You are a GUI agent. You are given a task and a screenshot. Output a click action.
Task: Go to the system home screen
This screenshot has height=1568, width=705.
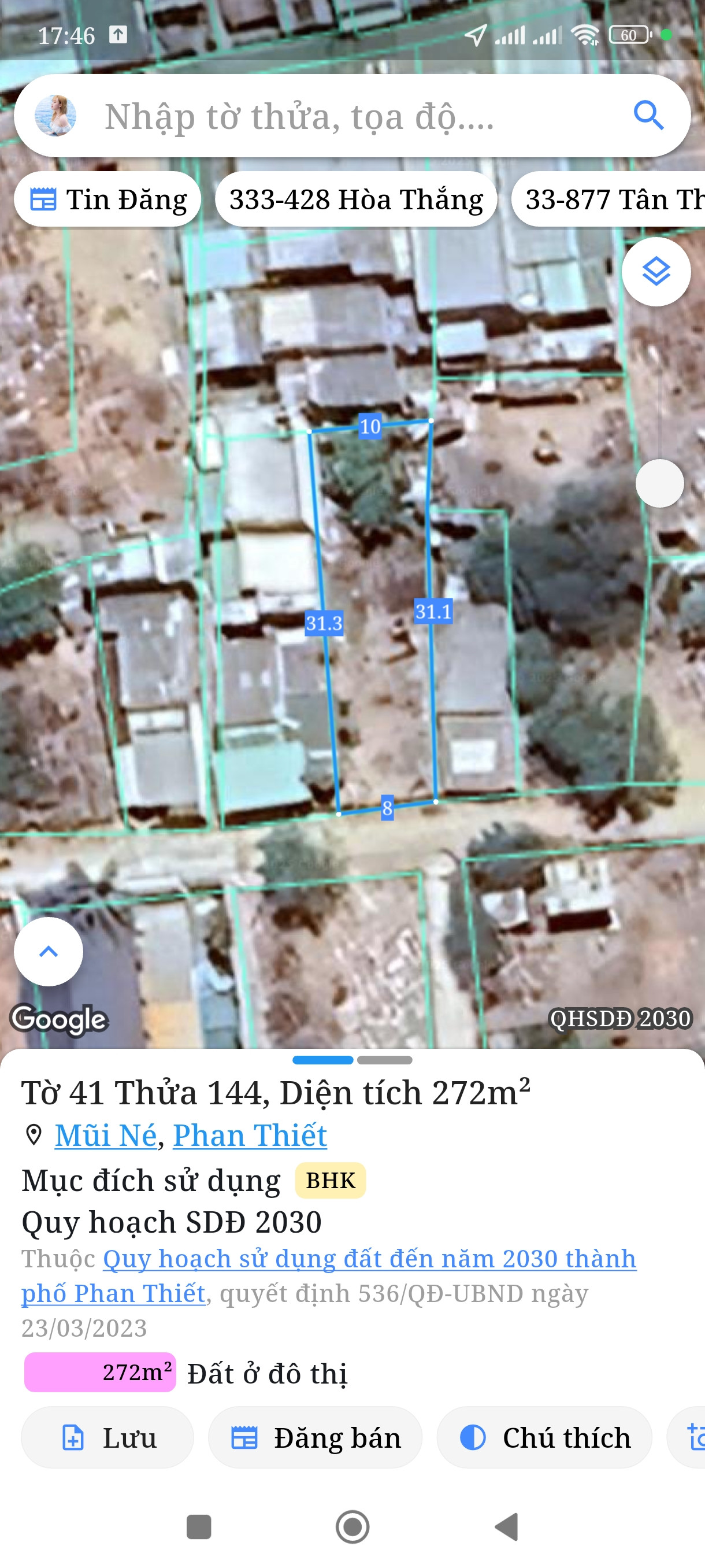tap(352, 1526)
